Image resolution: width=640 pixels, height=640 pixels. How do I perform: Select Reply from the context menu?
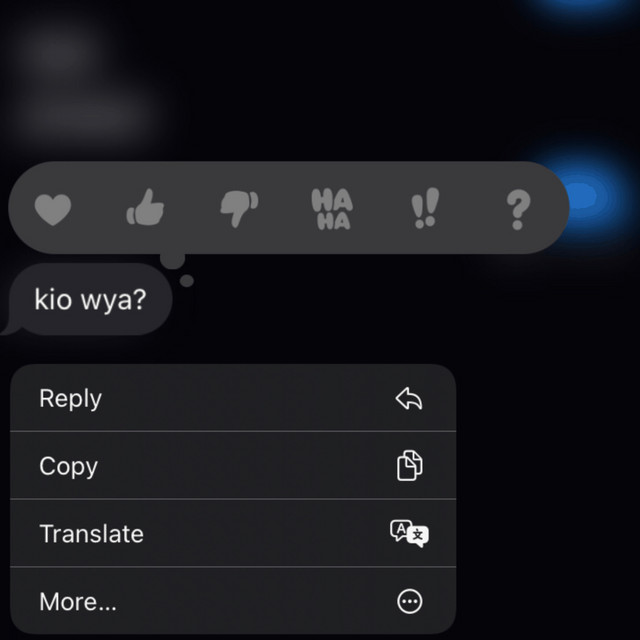(x=232, y=398)
